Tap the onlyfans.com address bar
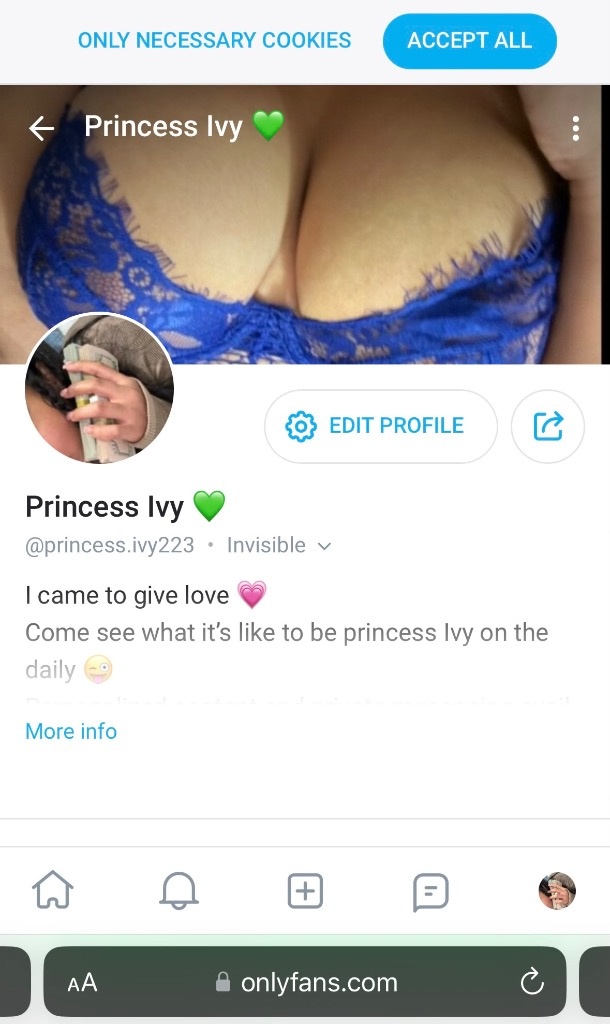610x1024 pixels. 308,983
